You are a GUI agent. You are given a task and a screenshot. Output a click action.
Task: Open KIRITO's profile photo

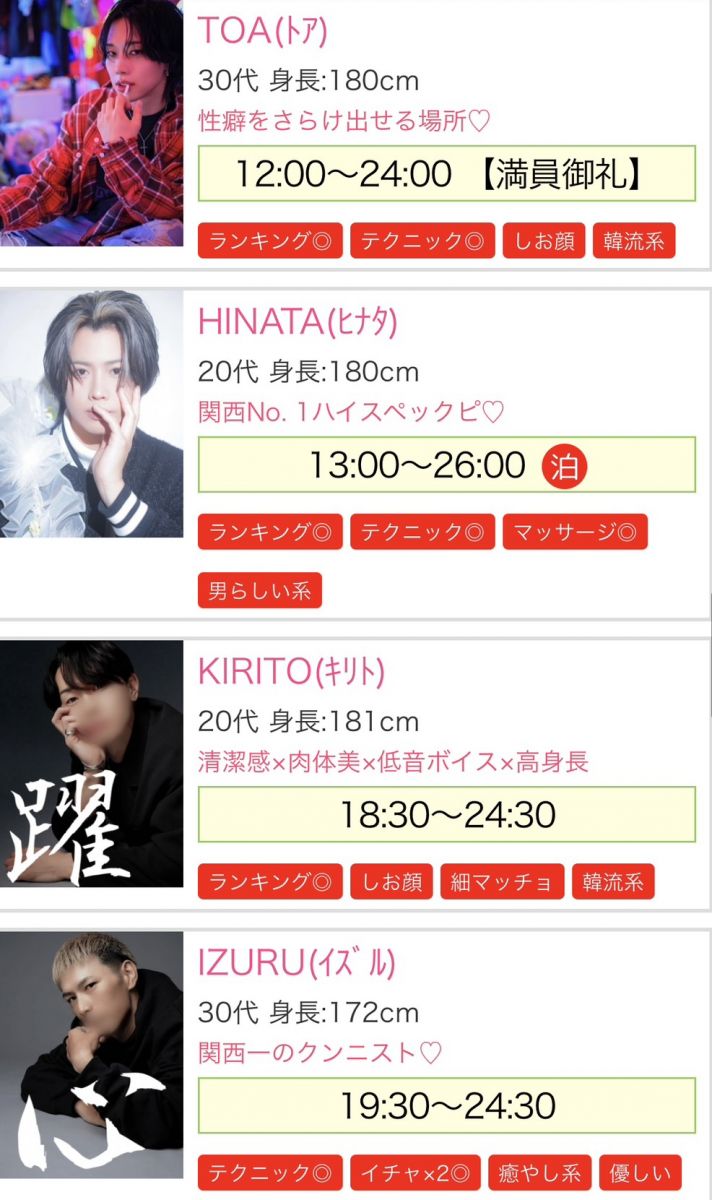pos(92,763)
